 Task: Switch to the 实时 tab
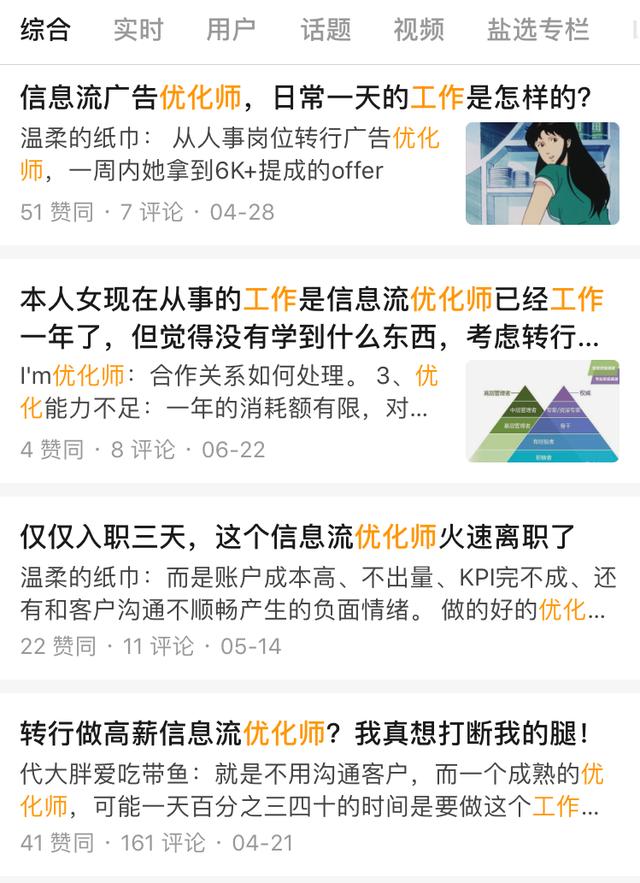point(138,29)
